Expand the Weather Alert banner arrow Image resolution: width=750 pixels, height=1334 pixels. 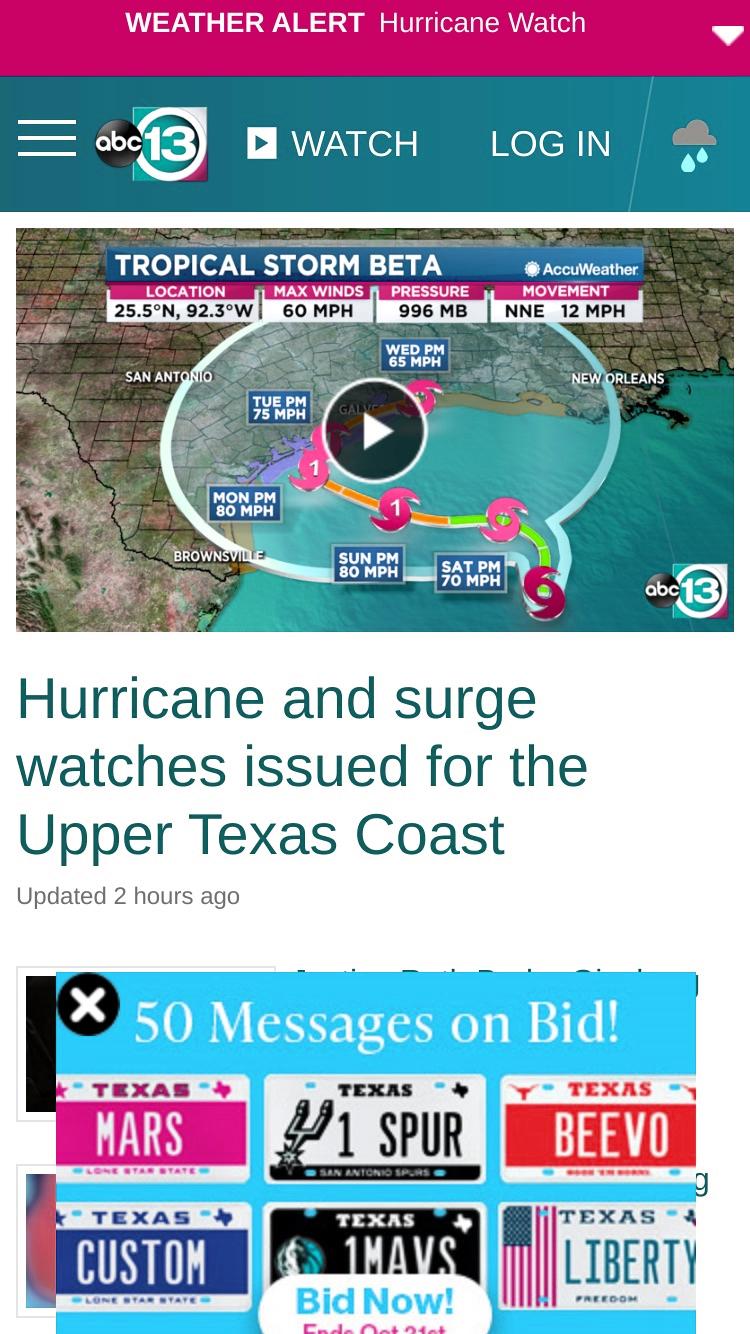point(727,36)
